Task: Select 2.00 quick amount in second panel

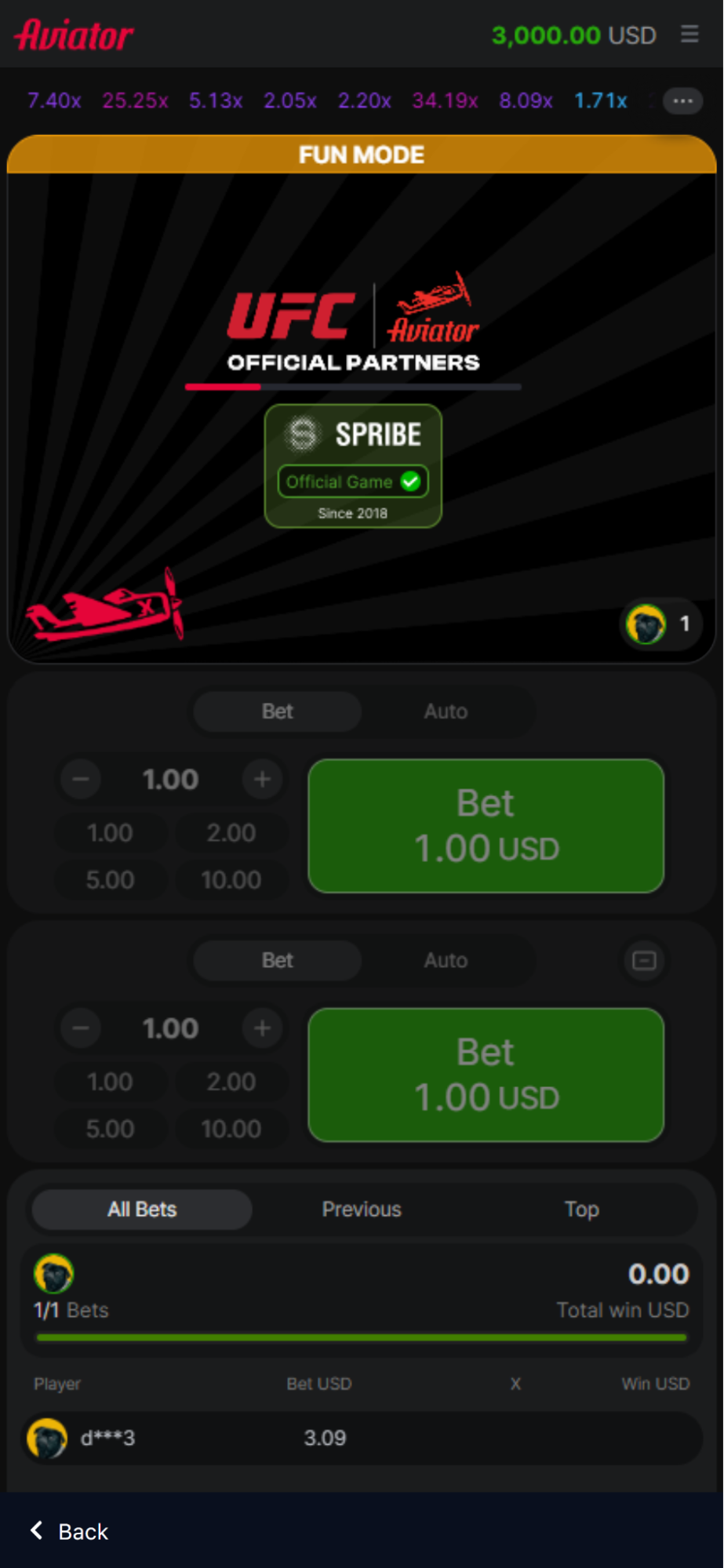Action: click(x=231, y=1082)
